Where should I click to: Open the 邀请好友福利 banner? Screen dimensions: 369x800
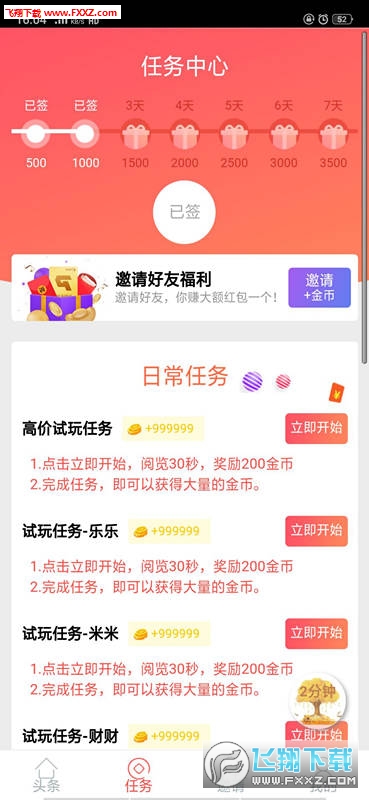click(x=185, y=288)
